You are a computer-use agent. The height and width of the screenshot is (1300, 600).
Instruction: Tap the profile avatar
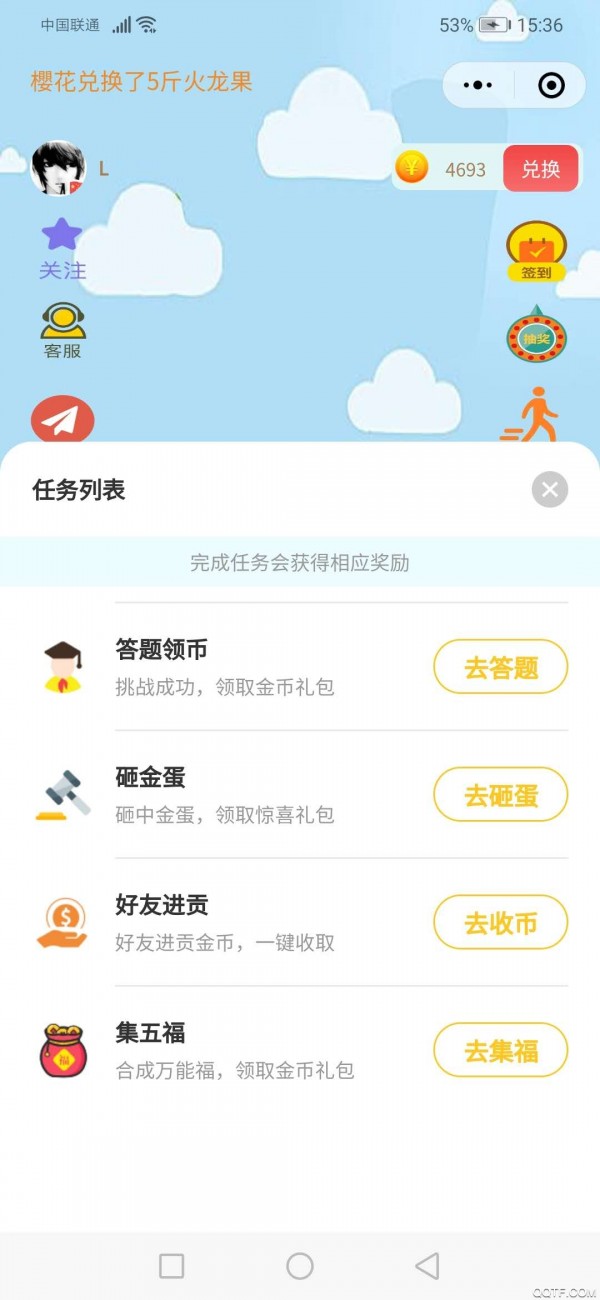tap(59, 168)
